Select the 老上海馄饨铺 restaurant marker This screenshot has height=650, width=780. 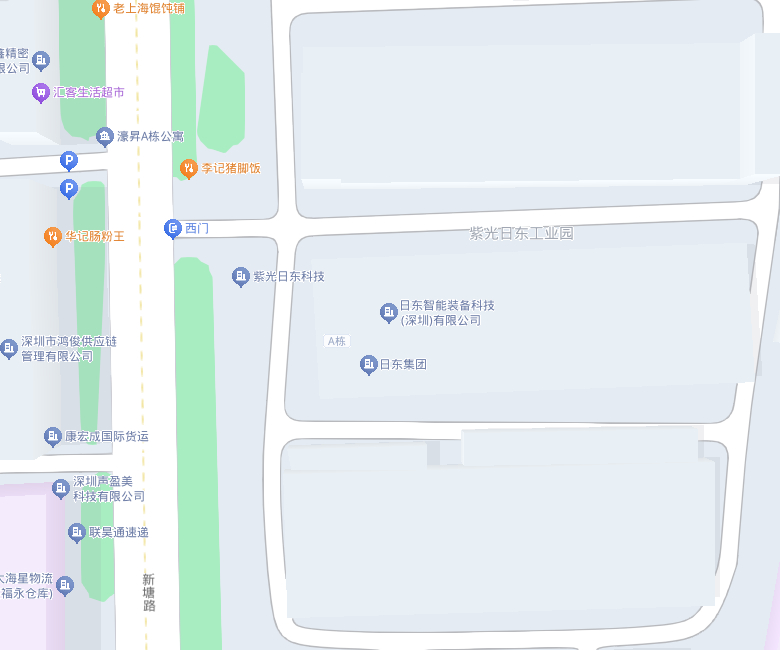(x=100, y=9)
